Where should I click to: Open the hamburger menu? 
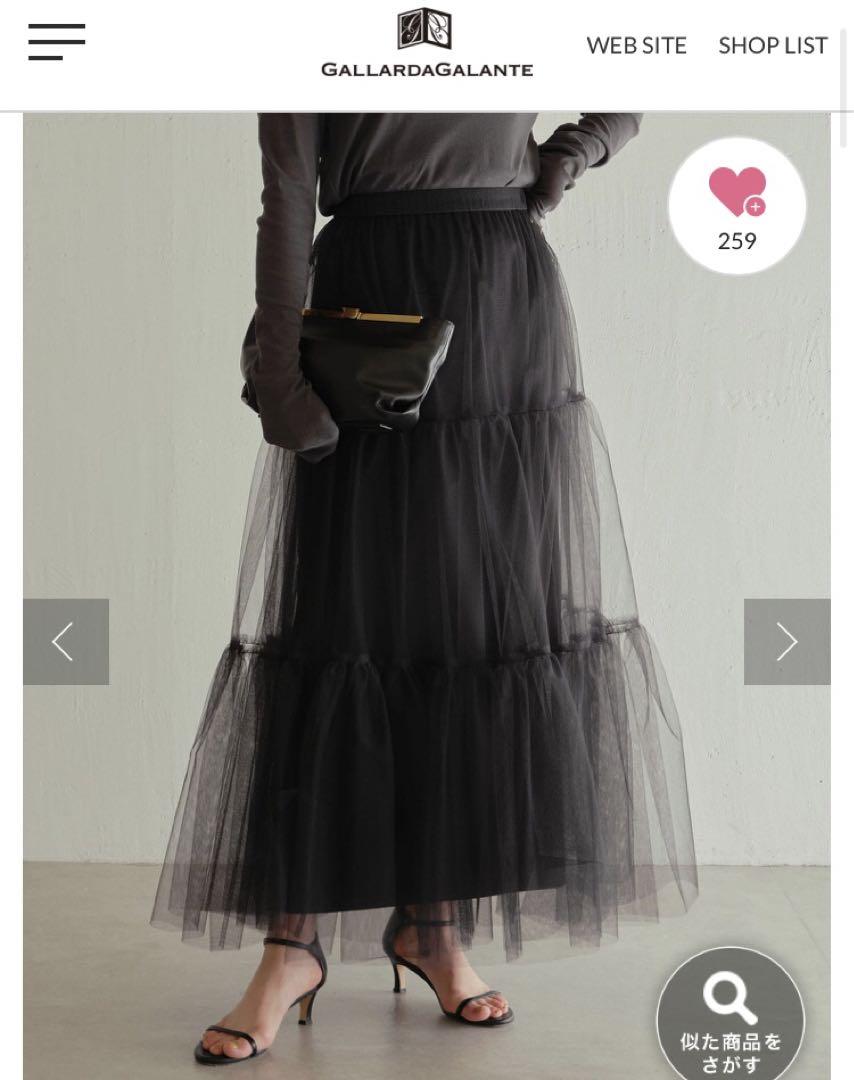point(56,42)
